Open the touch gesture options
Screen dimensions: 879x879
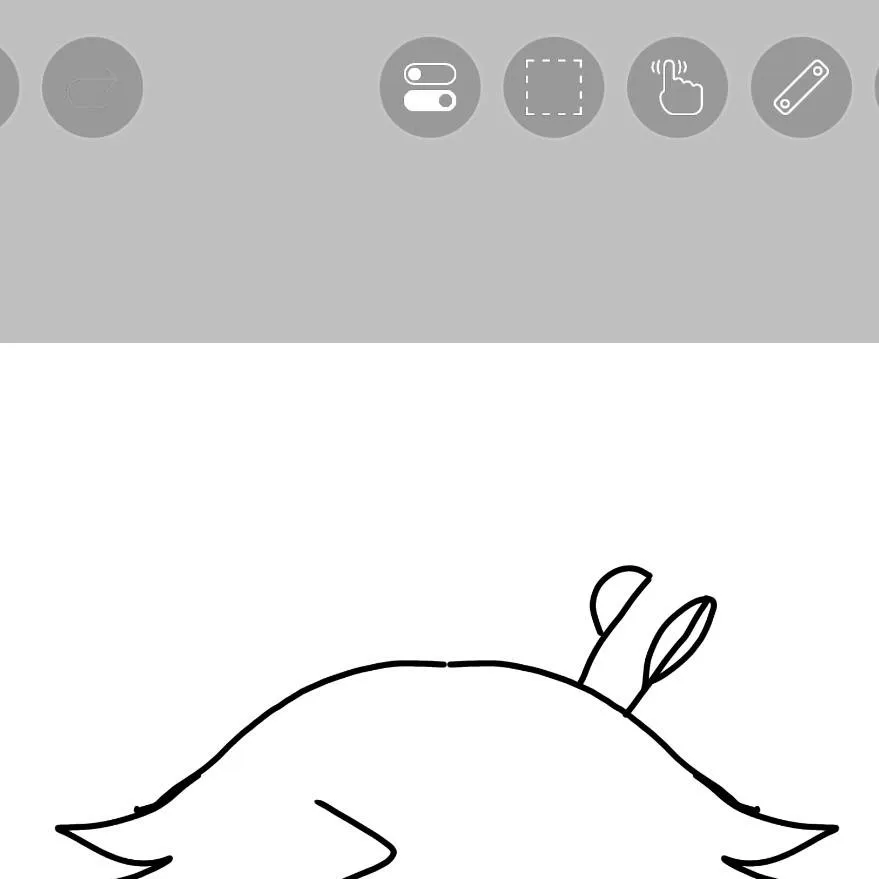pyautogui.click(x=677, y=88)
